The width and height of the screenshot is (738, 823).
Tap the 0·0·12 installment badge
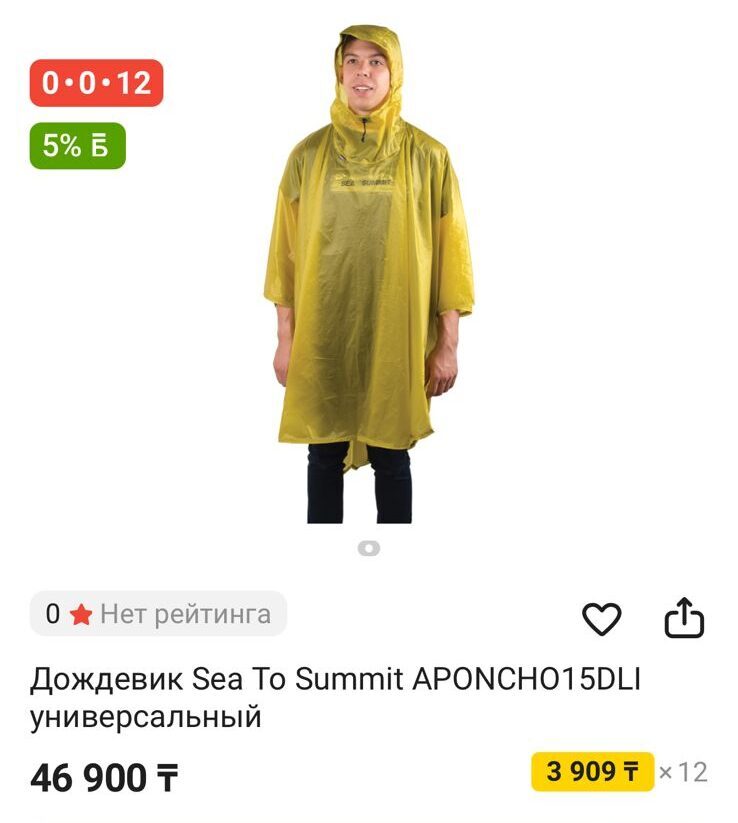[96, 83]
